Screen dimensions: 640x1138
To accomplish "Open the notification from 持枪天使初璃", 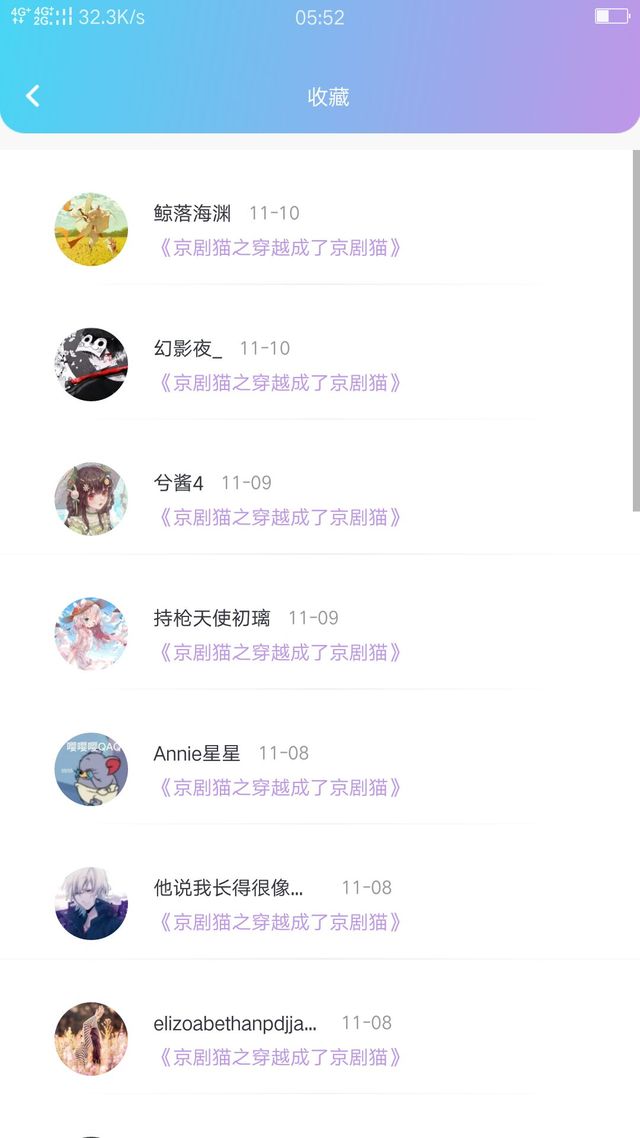I will pos(320,634).
